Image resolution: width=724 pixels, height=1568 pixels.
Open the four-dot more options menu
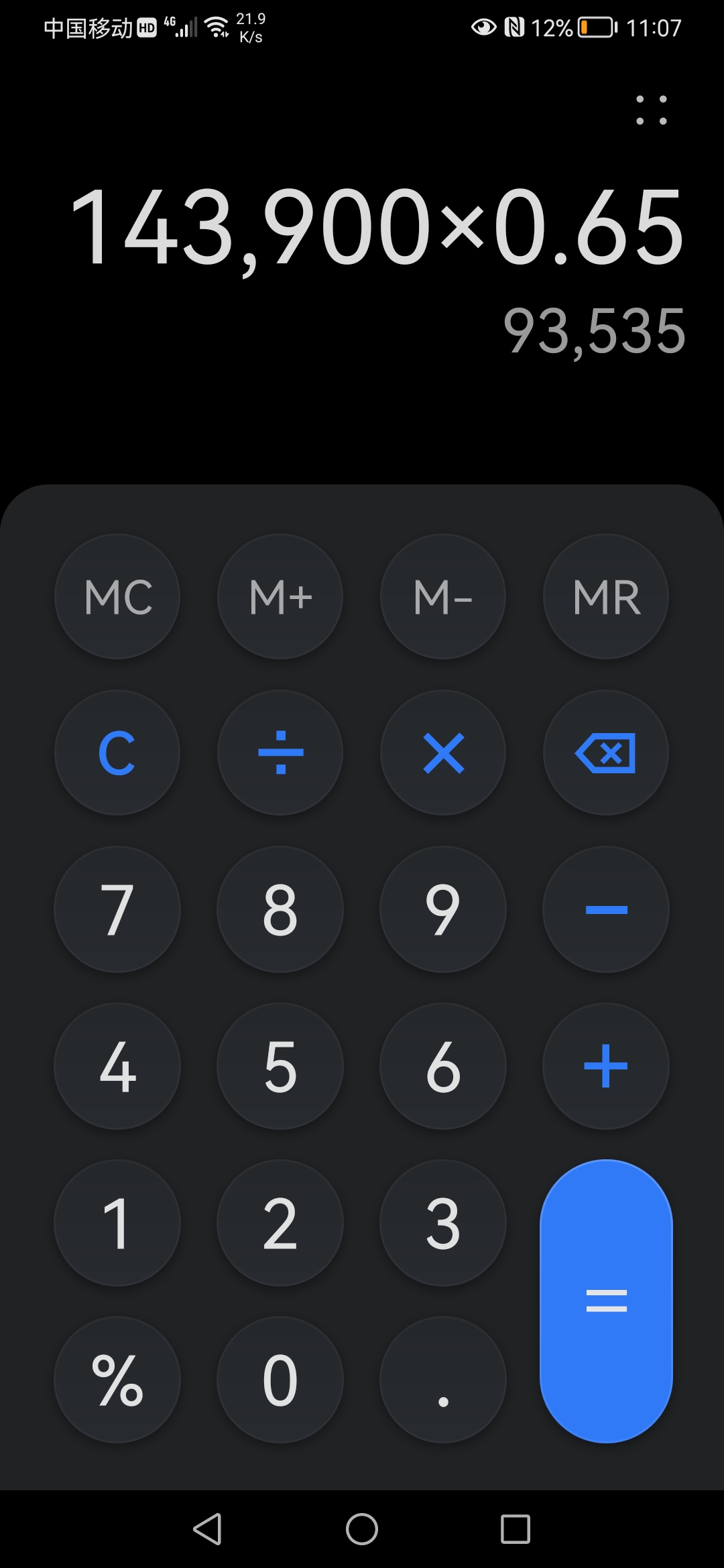pyautogui.click(x=651, y=110)
